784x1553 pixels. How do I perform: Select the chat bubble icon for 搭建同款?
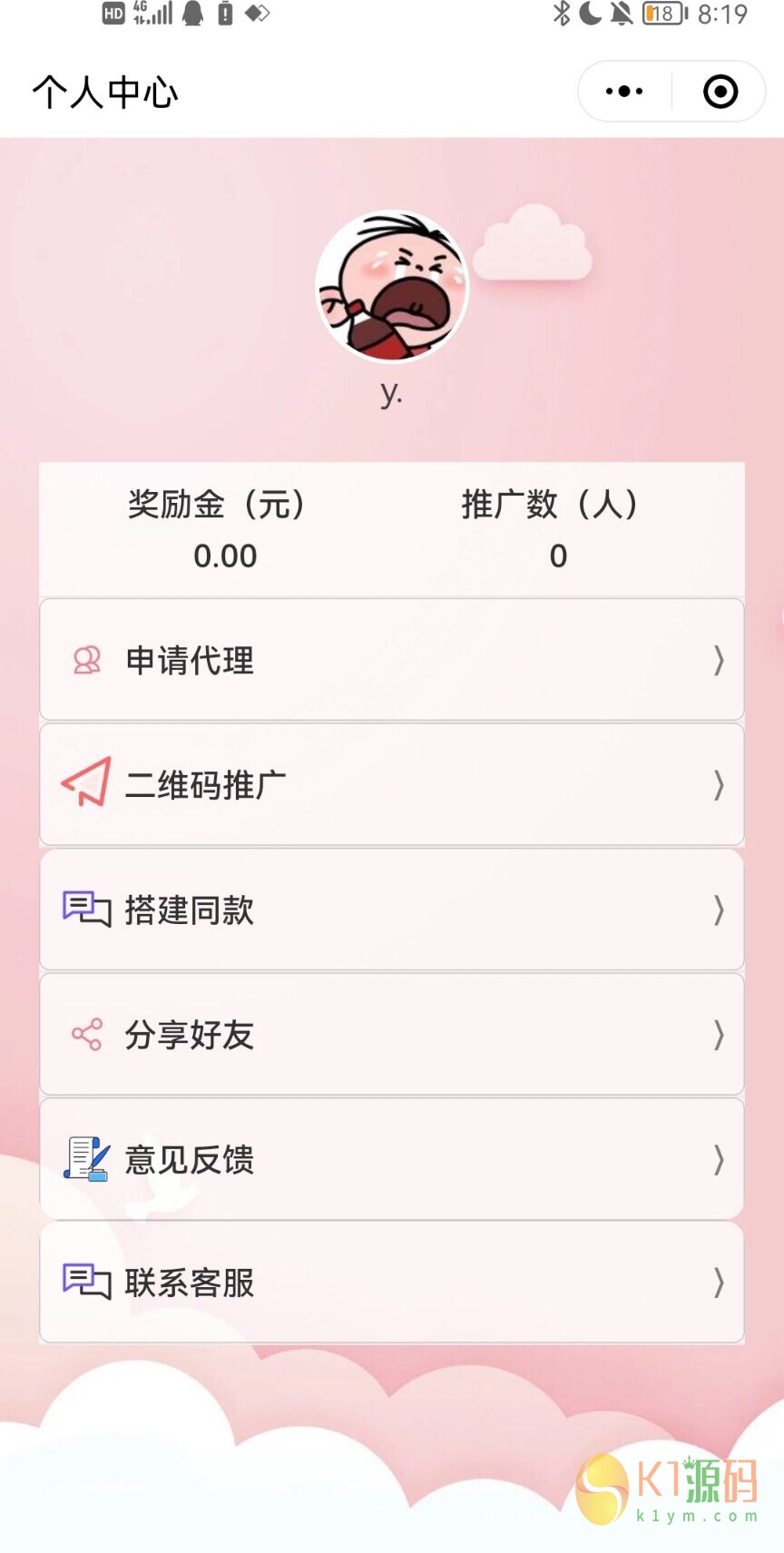point(84,909)
